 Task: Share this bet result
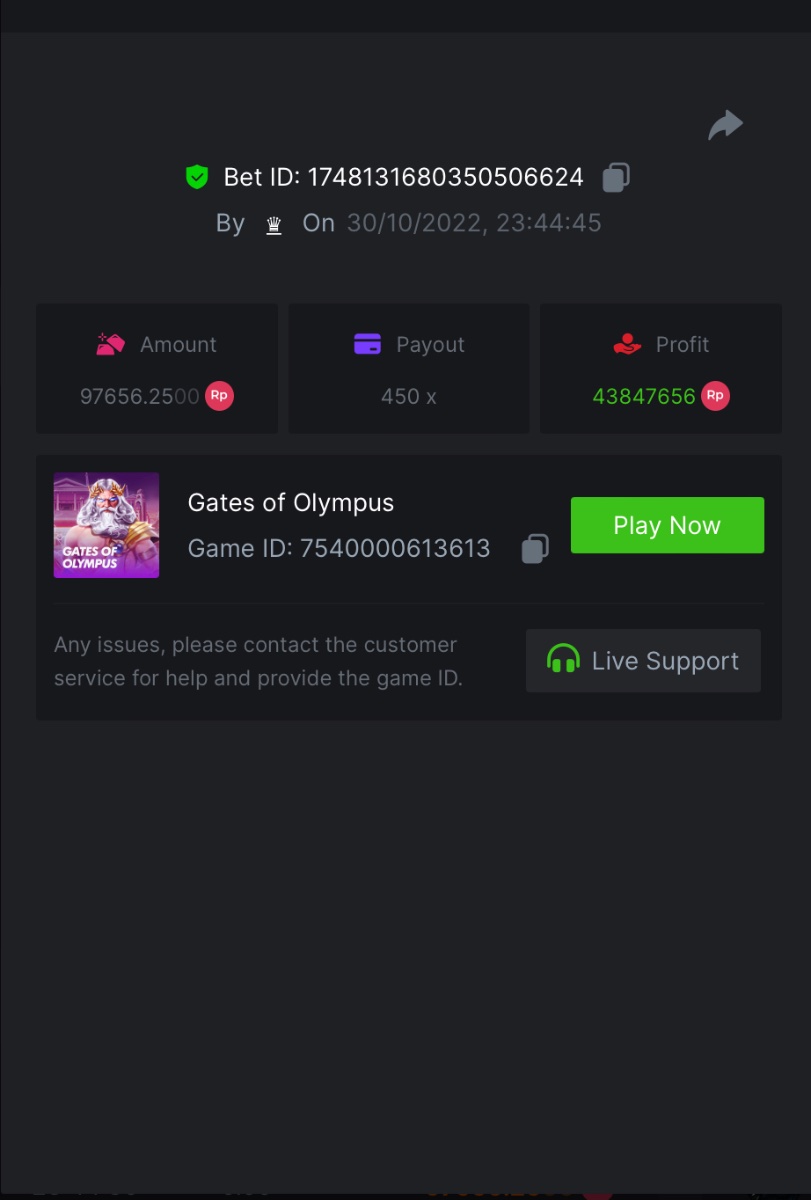725,125
